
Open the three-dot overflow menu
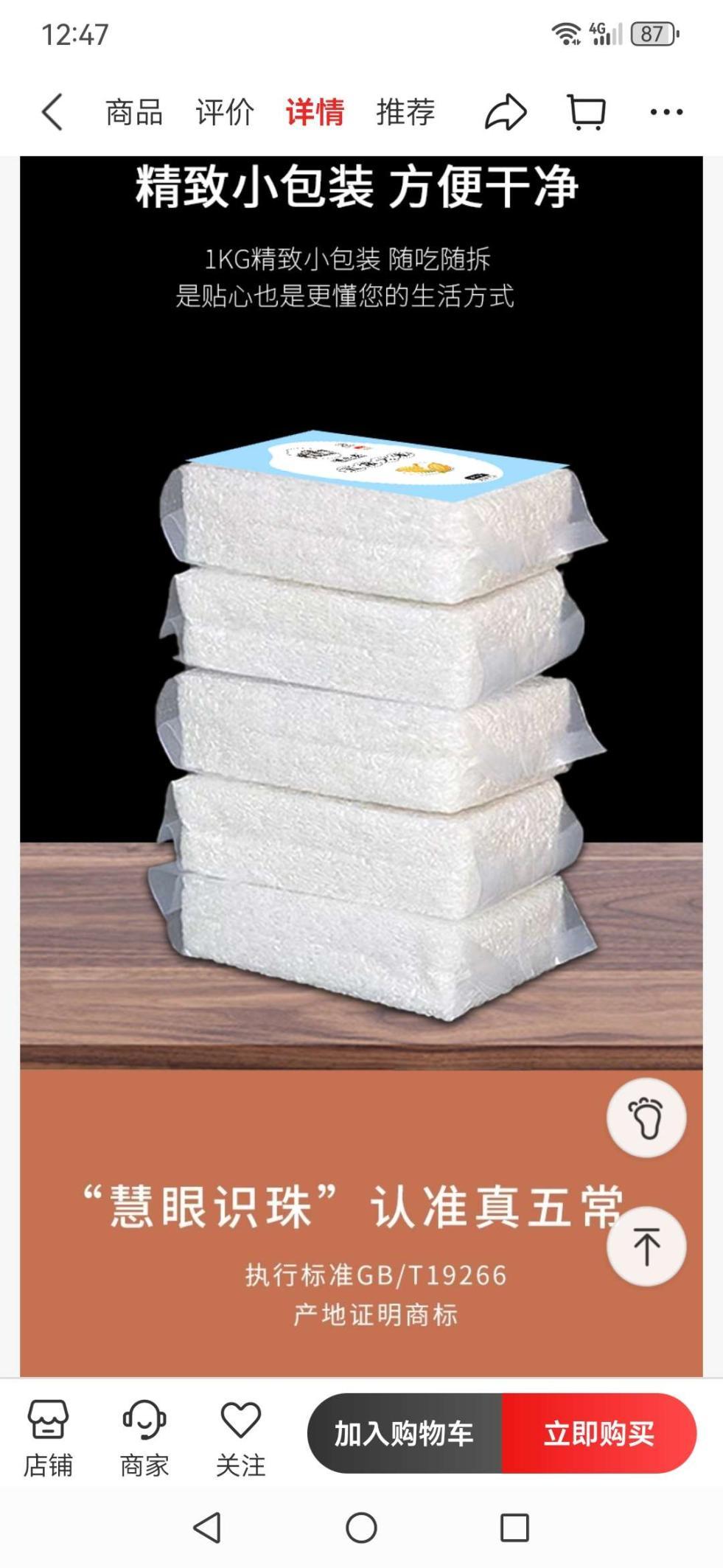coord(666,112)
